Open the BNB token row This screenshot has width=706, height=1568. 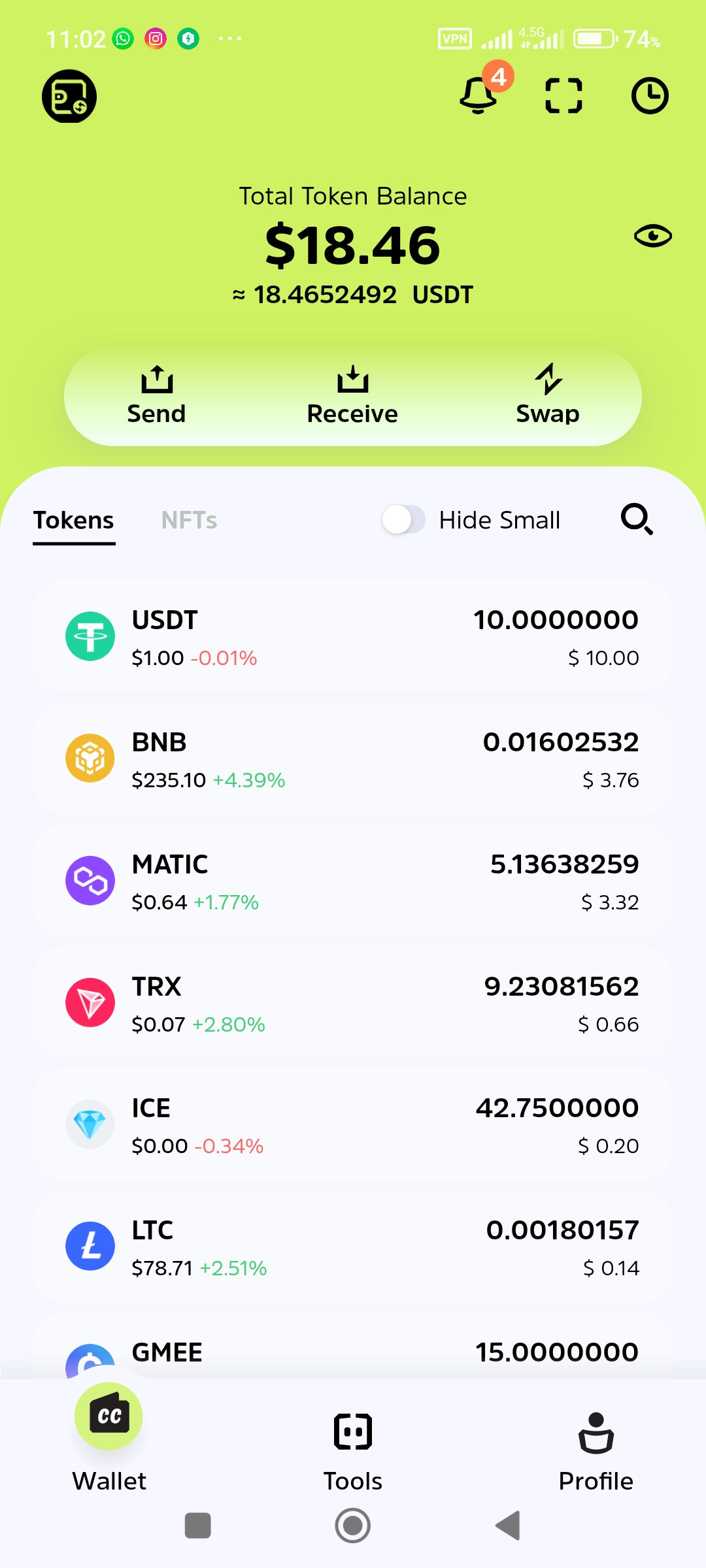353,759
